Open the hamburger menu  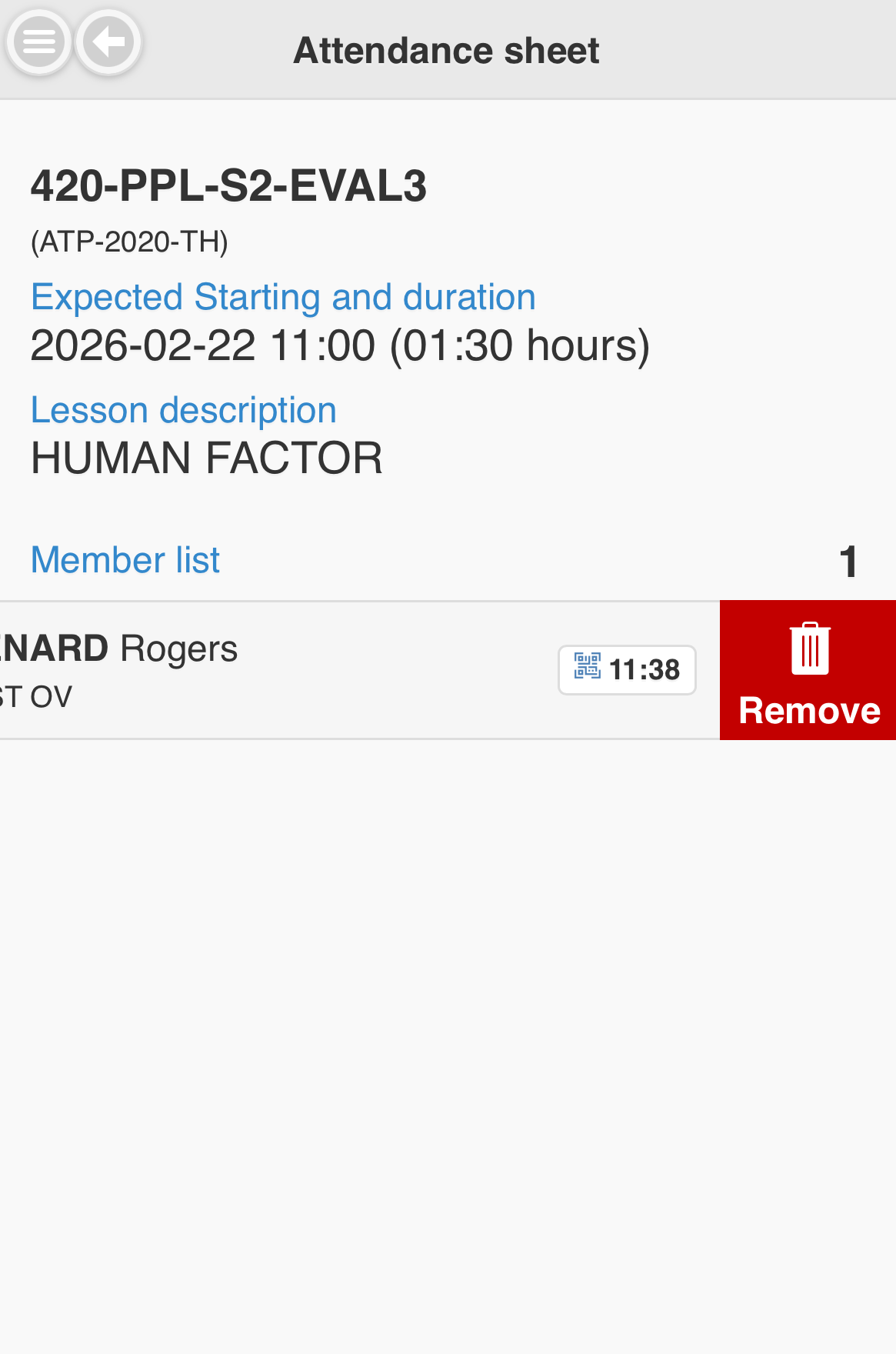(x=39, y=42)
